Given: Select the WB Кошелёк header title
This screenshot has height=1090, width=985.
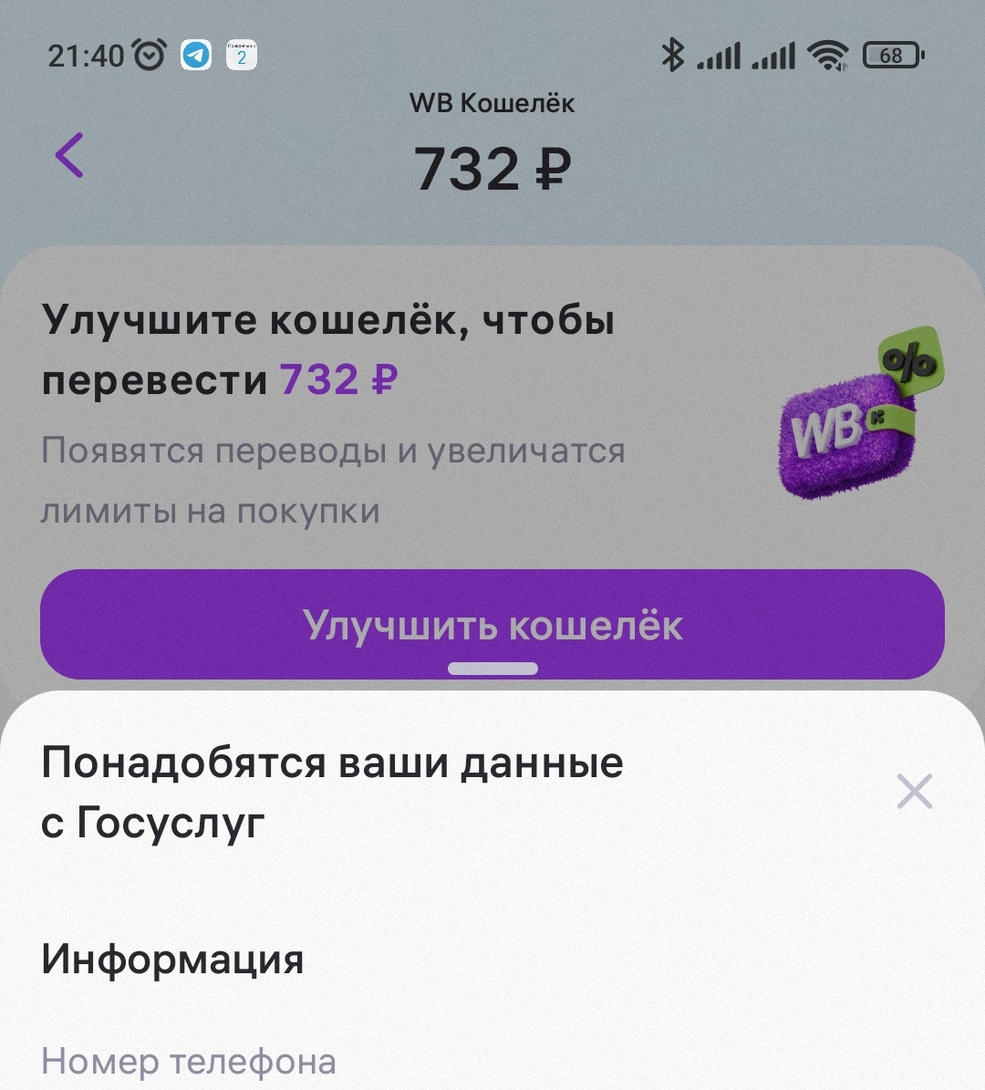Looking at the screenshot, I should coord(492,103).
